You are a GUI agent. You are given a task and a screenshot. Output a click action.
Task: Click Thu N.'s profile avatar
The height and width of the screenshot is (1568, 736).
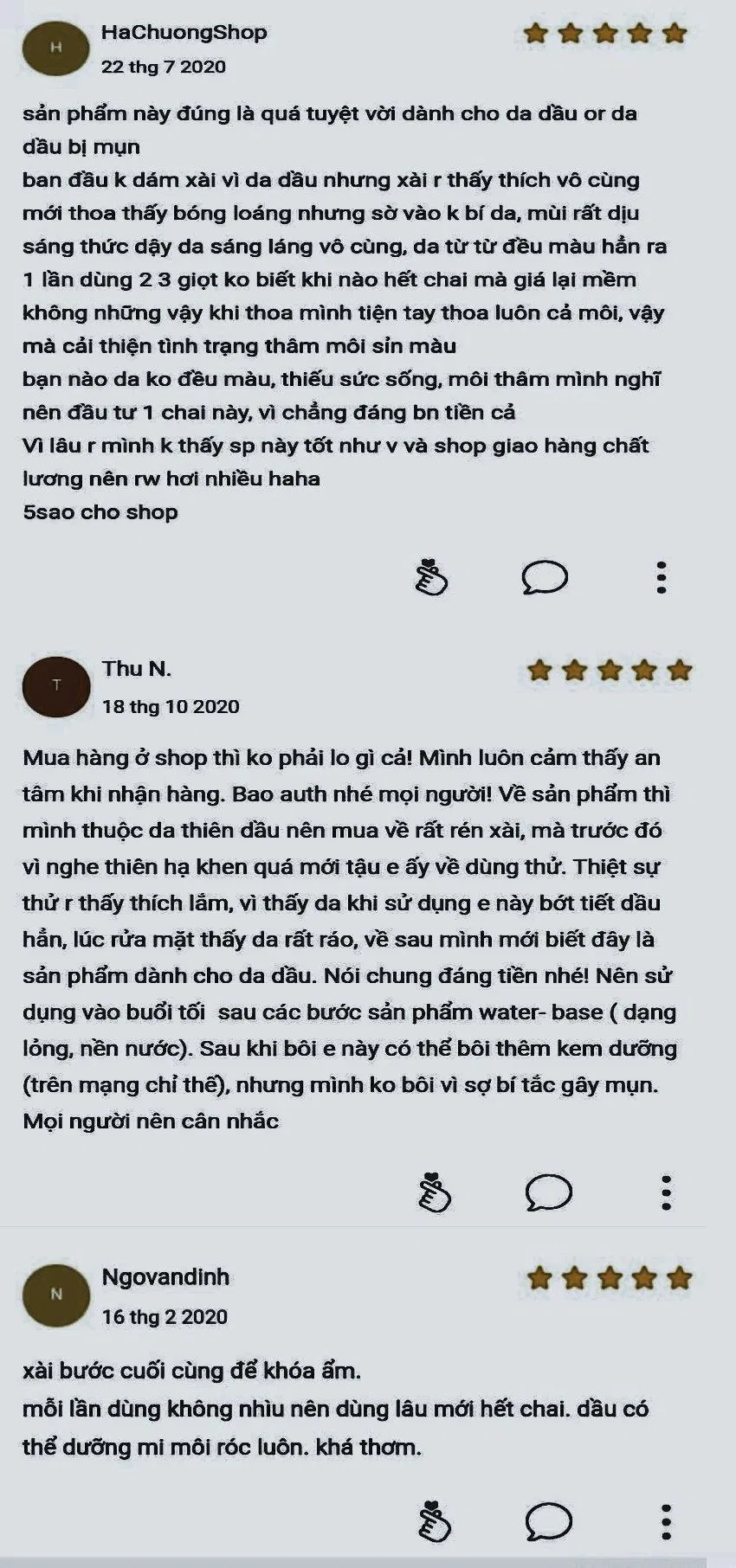57,684
